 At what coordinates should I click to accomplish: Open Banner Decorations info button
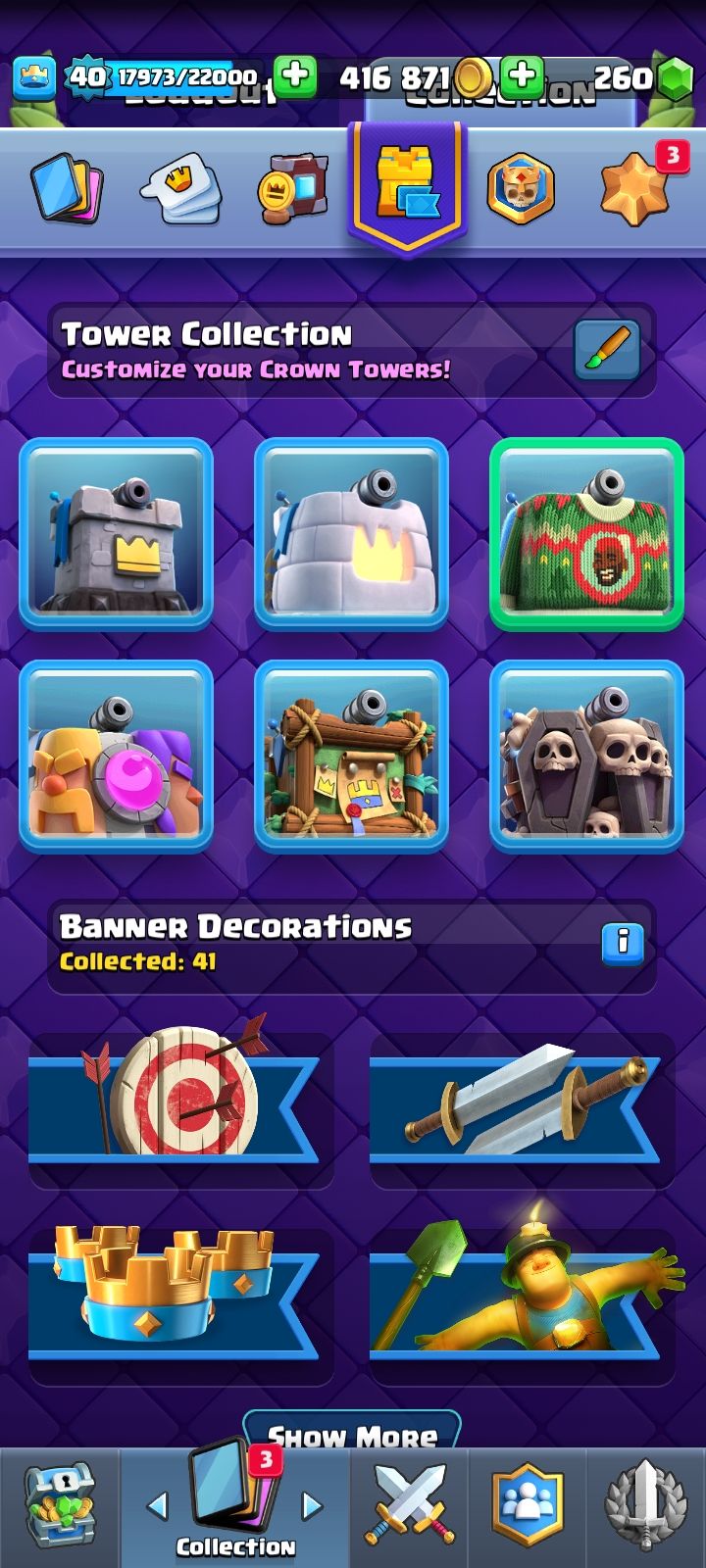622,944
